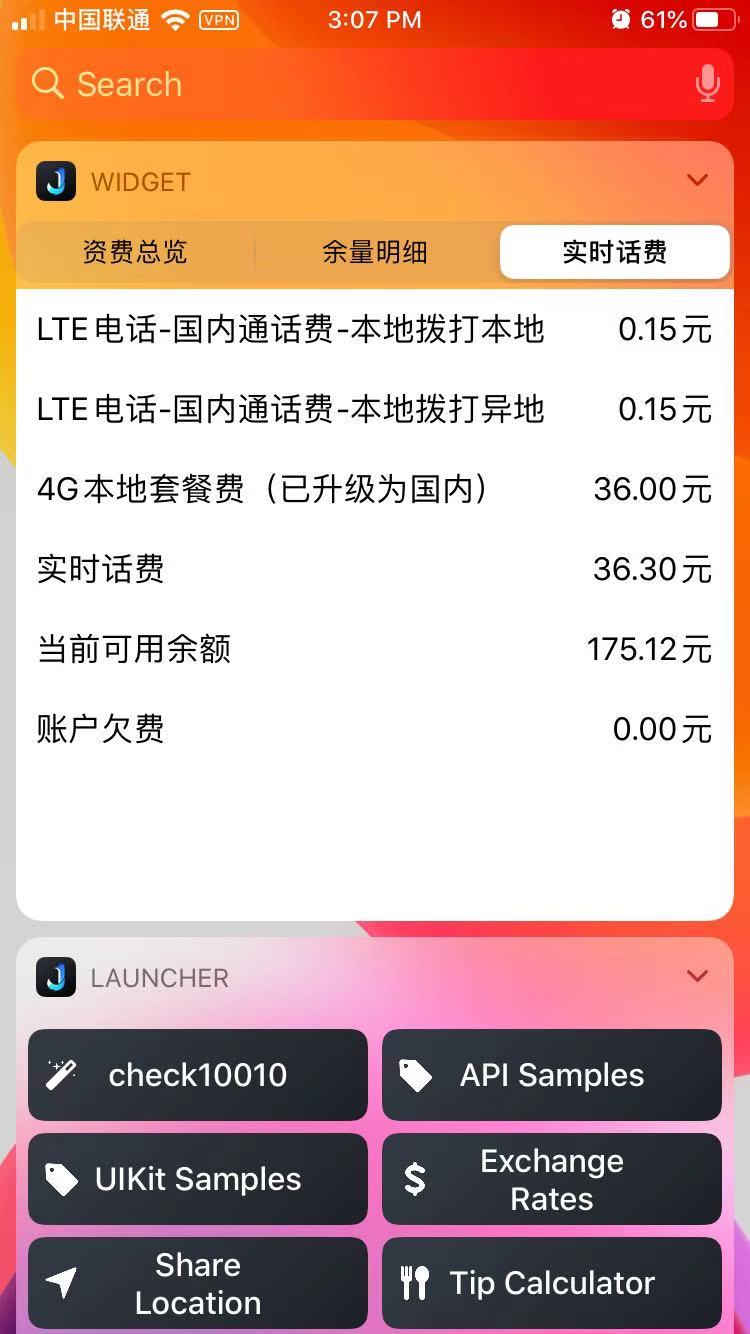
Task: Switch to the 资费总览 tab
Action: click(135, 252)
